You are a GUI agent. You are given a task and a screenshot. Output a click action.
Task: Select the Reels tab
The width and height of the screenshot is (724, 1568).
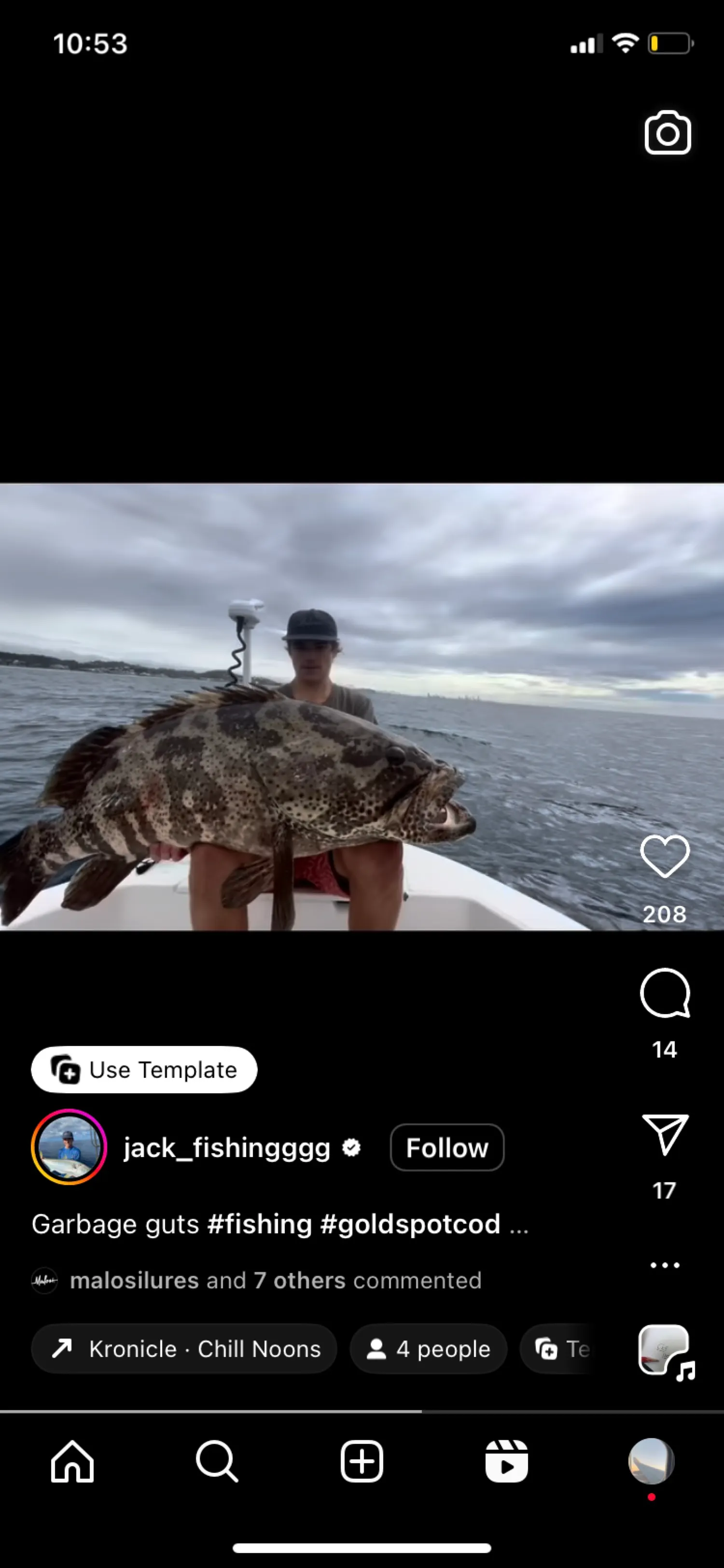[506, 1461]
